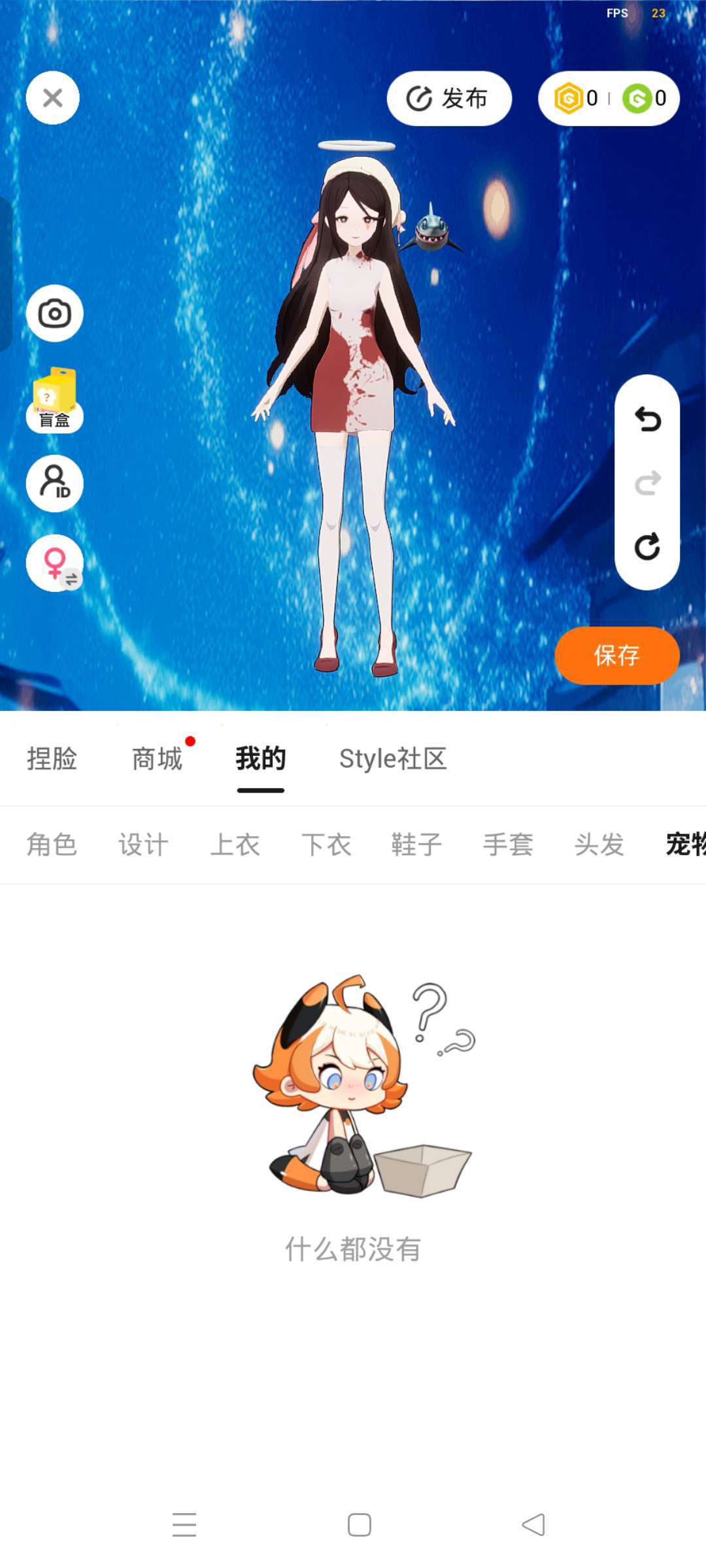Viewport: 706px width, 1568px height.
Task: Undo the last change
Action: (x=647, y=419)
